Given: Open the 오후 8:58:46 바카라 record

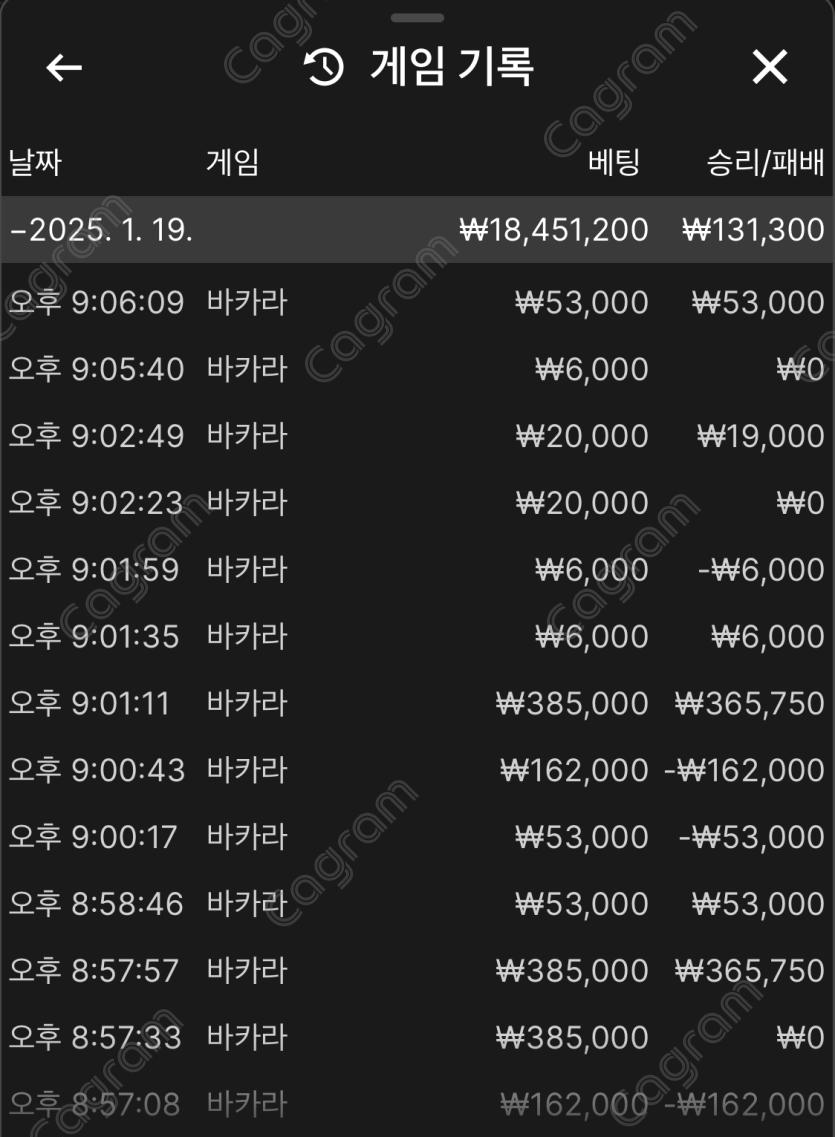Looking at the screenshot, I should click(x=417, y=904).
